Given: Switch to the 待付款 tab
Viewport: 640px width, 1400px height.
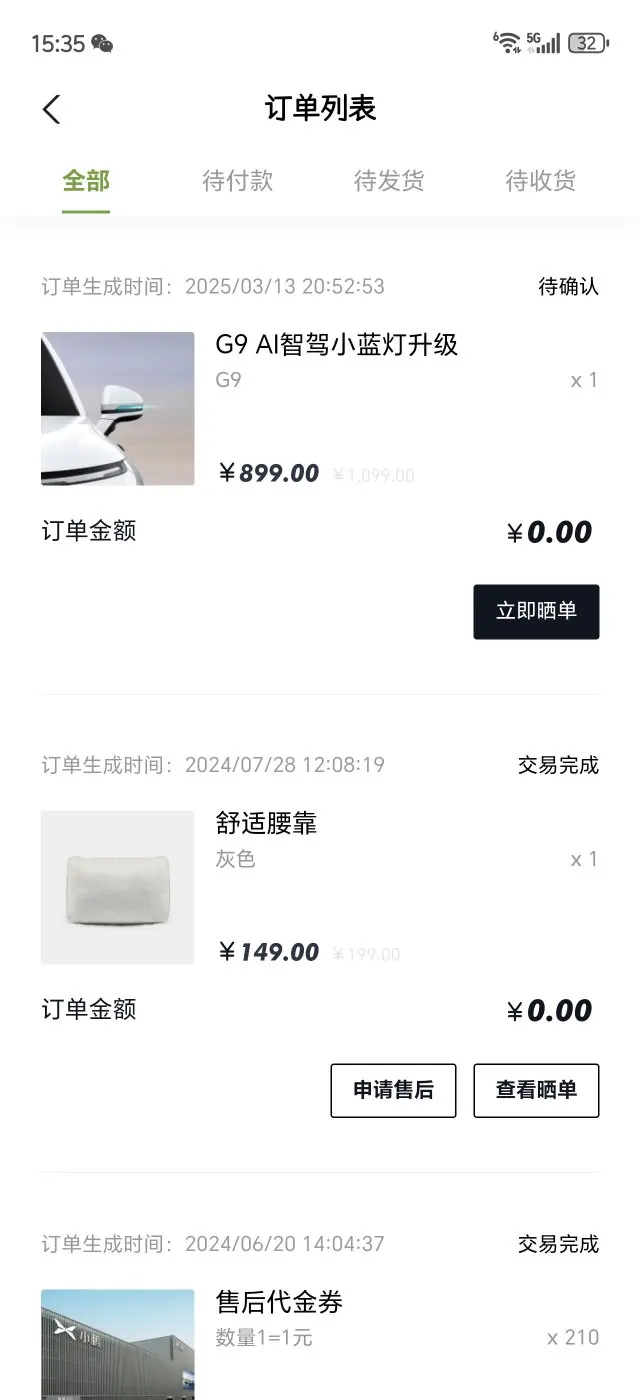Looking at the screenshot, I should pos(237,181).
